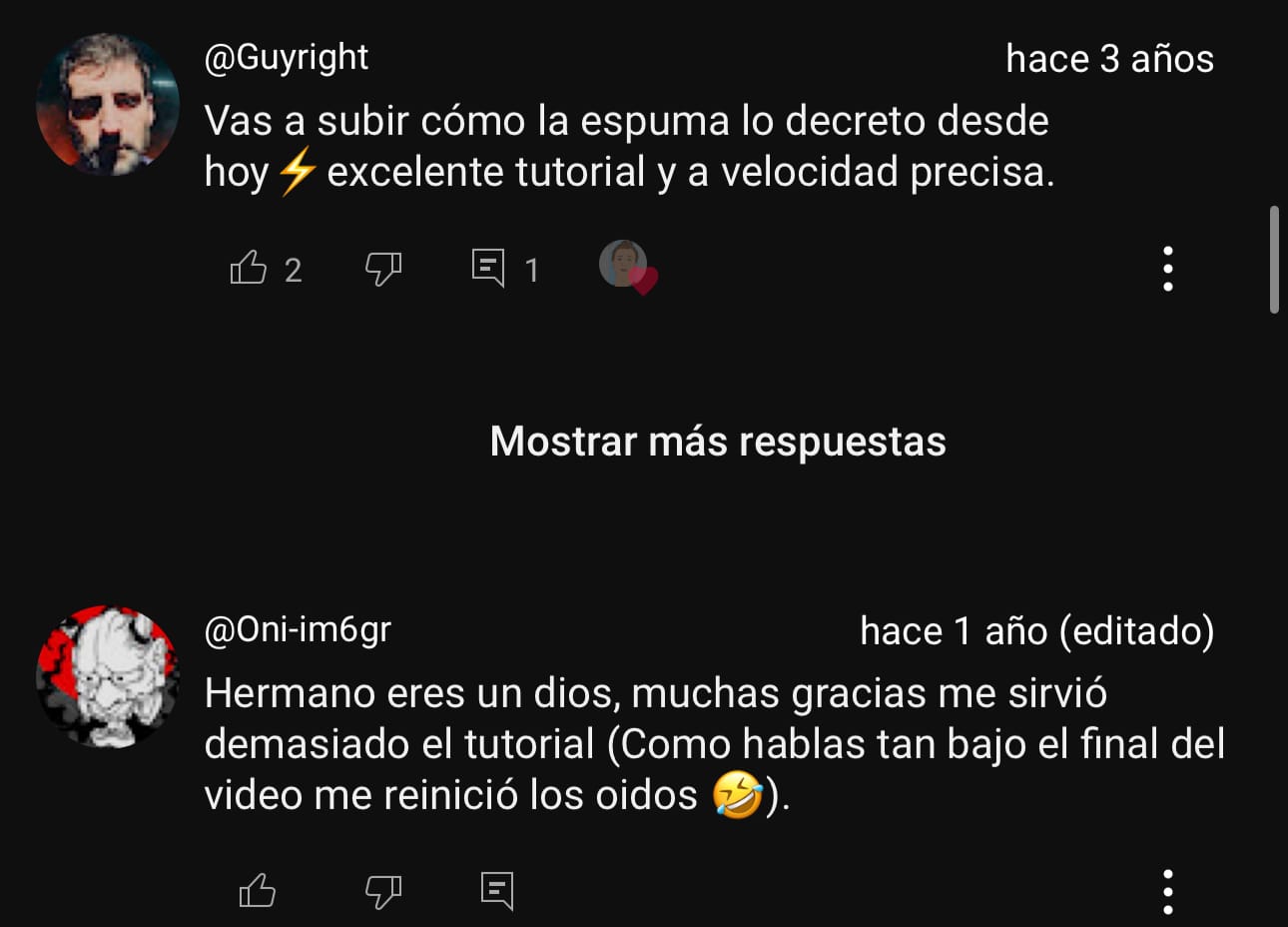This screenshot has height=927, width=1288.
Task: Open overflow menu for @Guyright's comment
Action: point(1167,269)
